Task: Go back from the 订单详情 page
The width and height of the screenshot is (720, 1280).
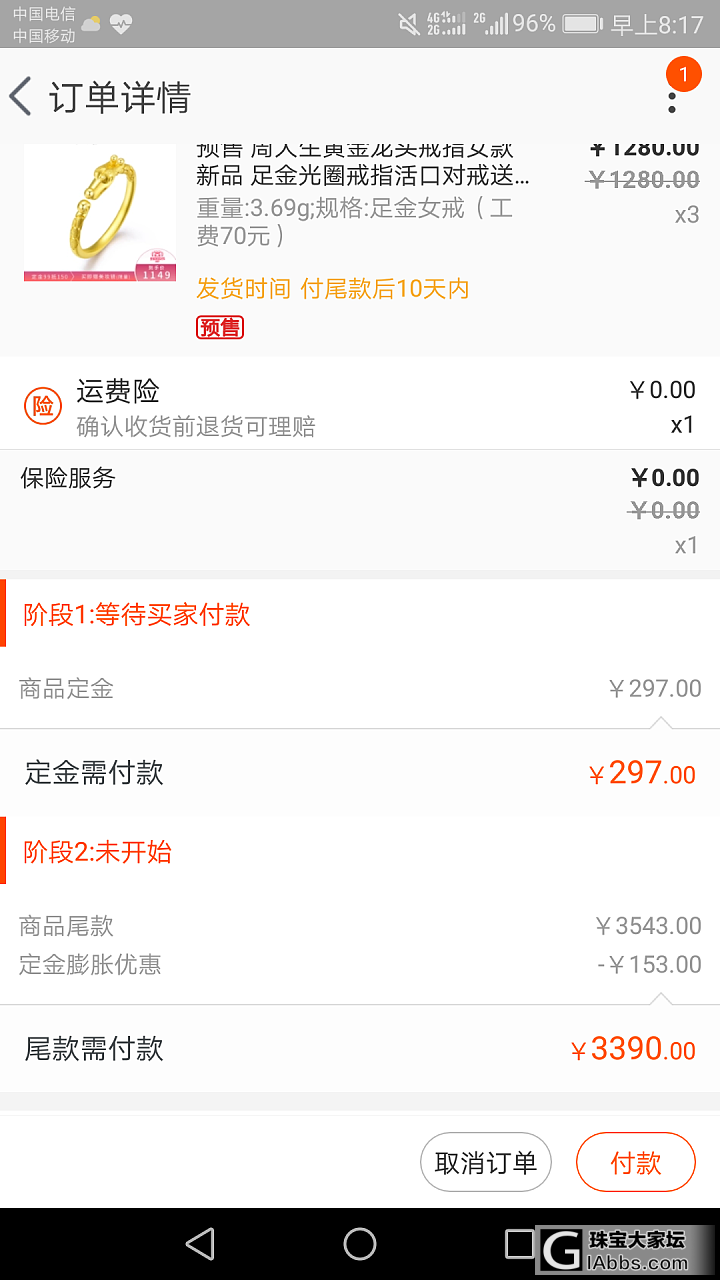Action: click(x=22, y=98)
